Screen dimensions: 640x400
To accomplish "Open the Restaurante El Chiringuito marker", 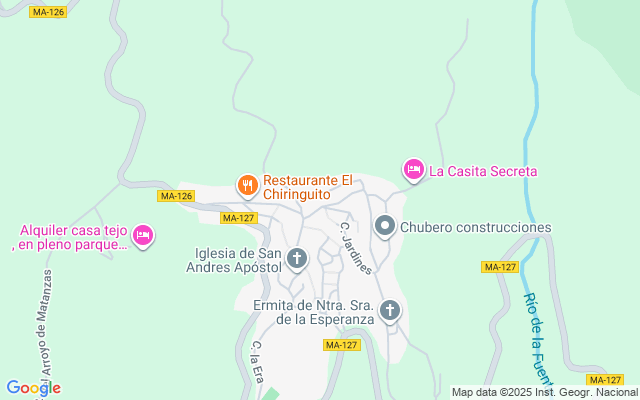I will [246, 184].
